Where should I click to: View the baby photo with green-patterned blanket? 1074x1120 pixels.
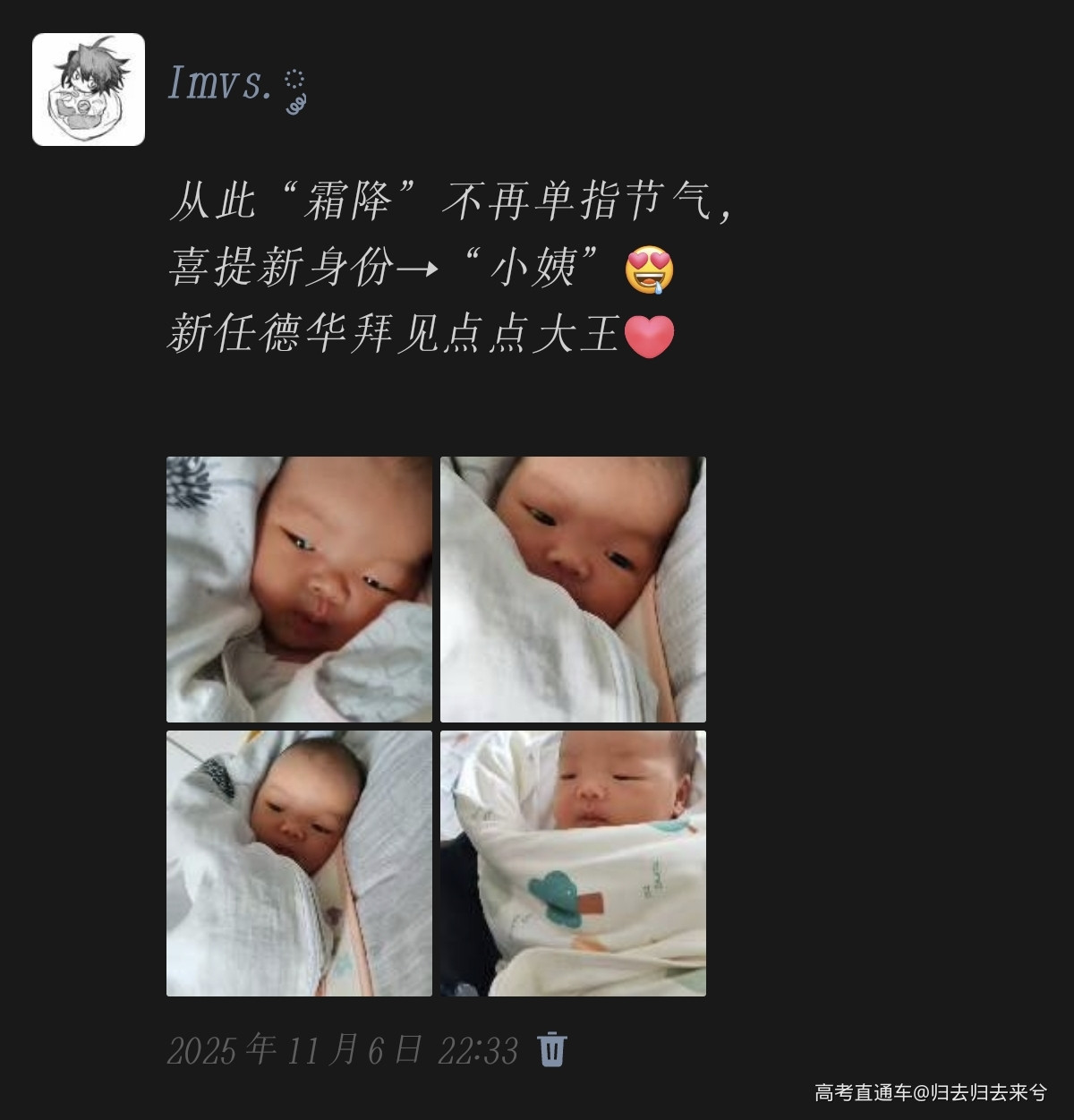point(573,863)
